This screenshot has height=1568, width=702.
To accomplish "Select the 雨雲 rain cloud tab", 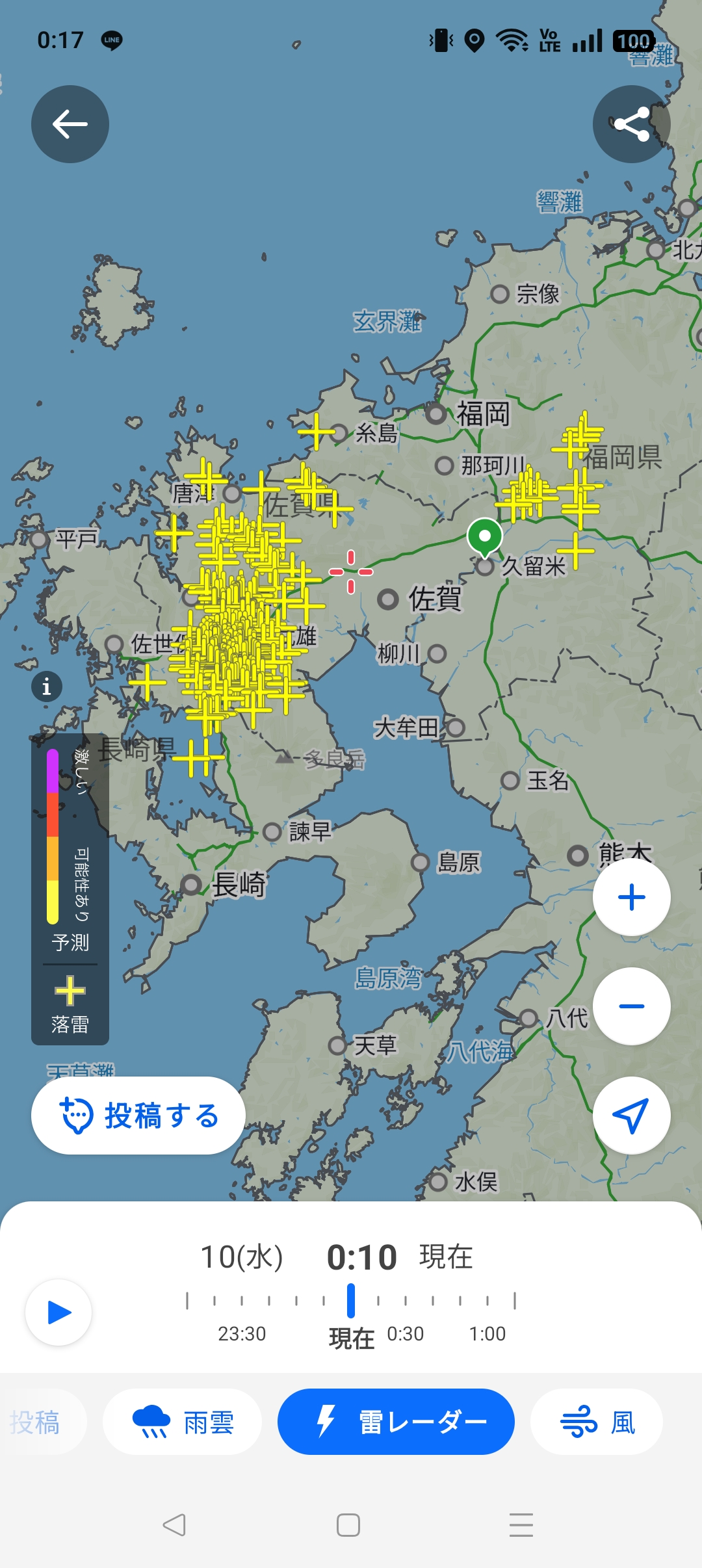I will 183,1422.
